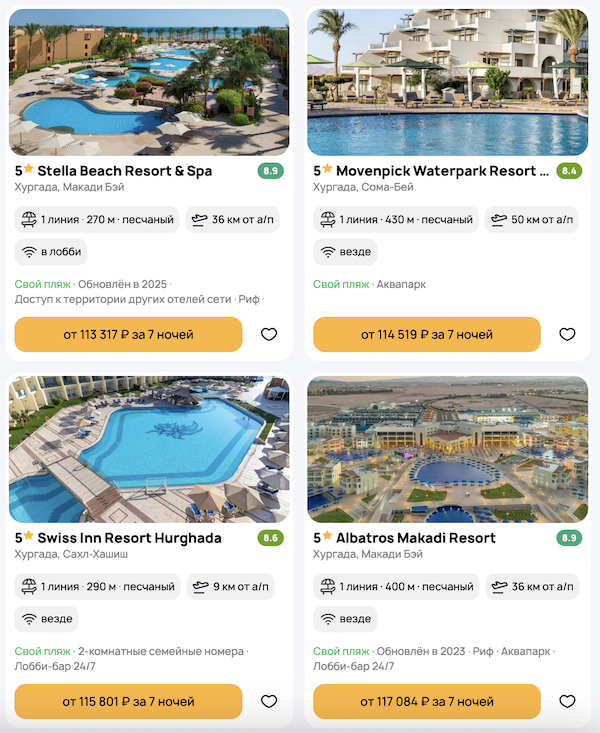Add Stella Beach Resort & Spa to favorites
Viewport: 600px width, 733px height.
coord(268,334)
